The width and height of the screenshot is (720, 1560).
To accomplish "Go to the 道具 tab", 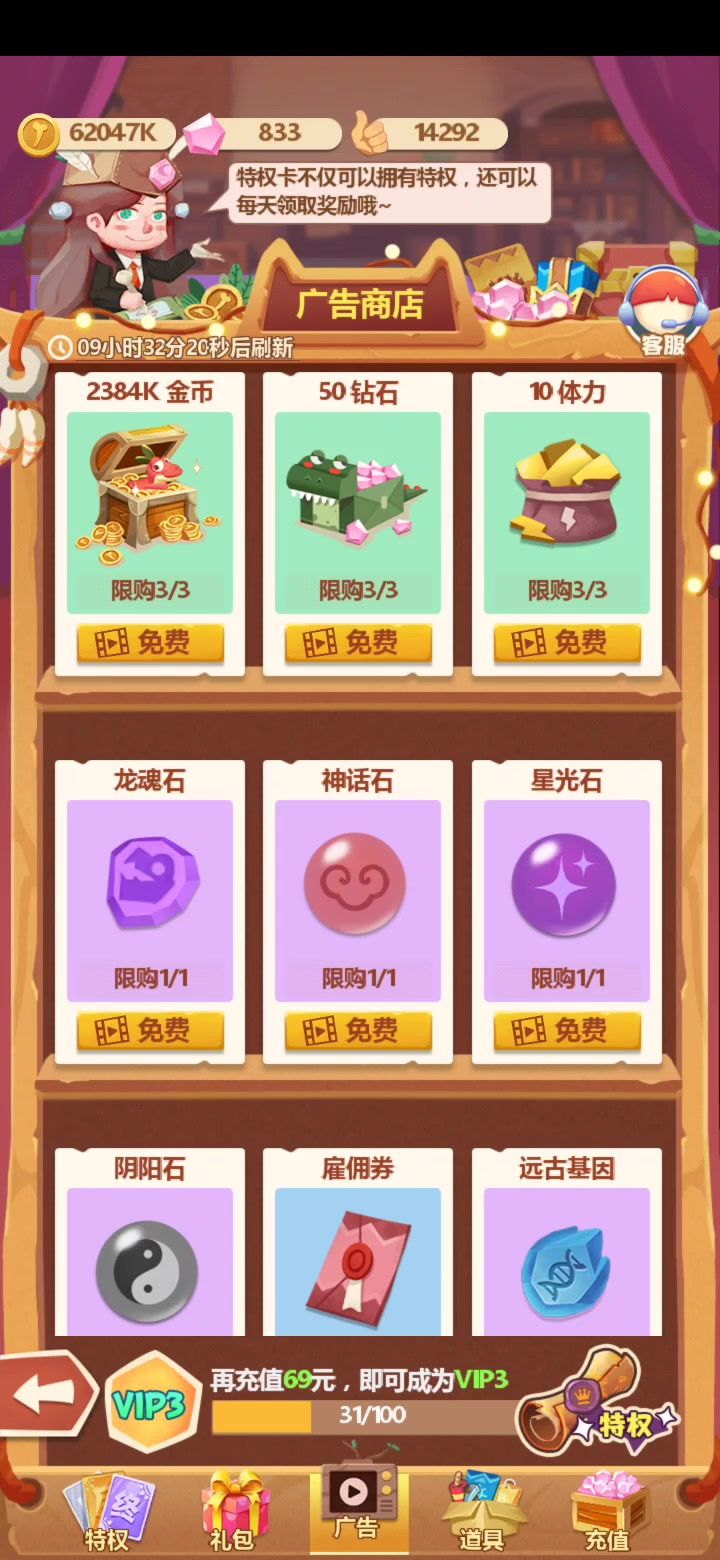I will click(482, 1512).
